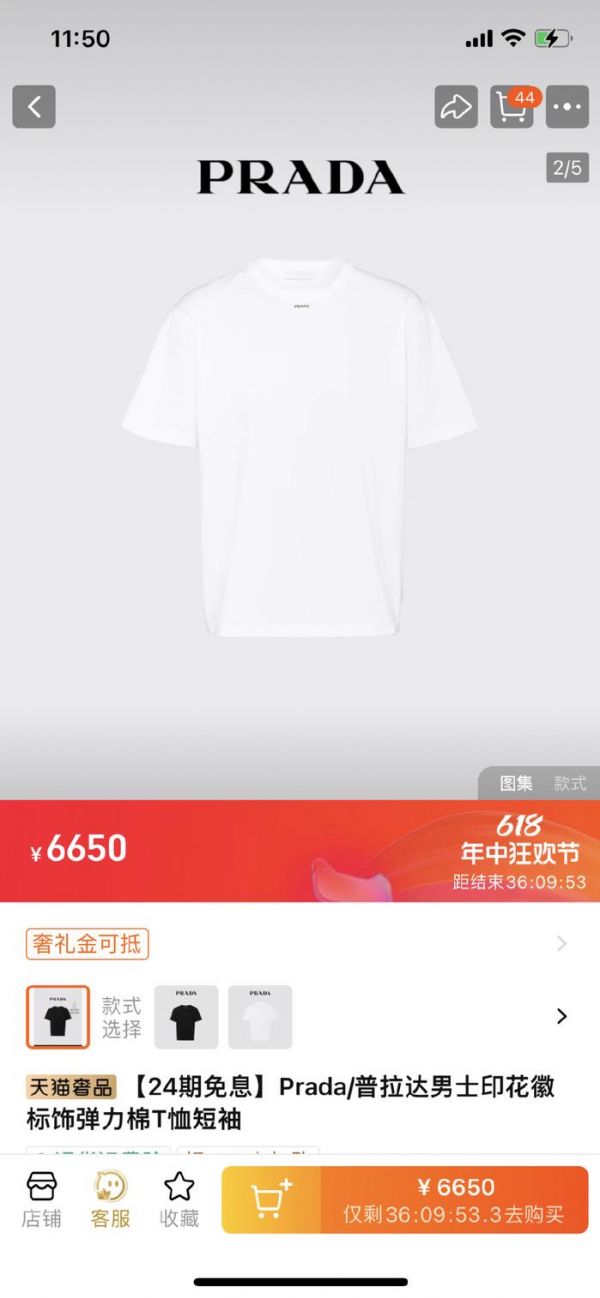Open the shopping cart with 44 items
600x1298 pixels.
coord(512,107)
